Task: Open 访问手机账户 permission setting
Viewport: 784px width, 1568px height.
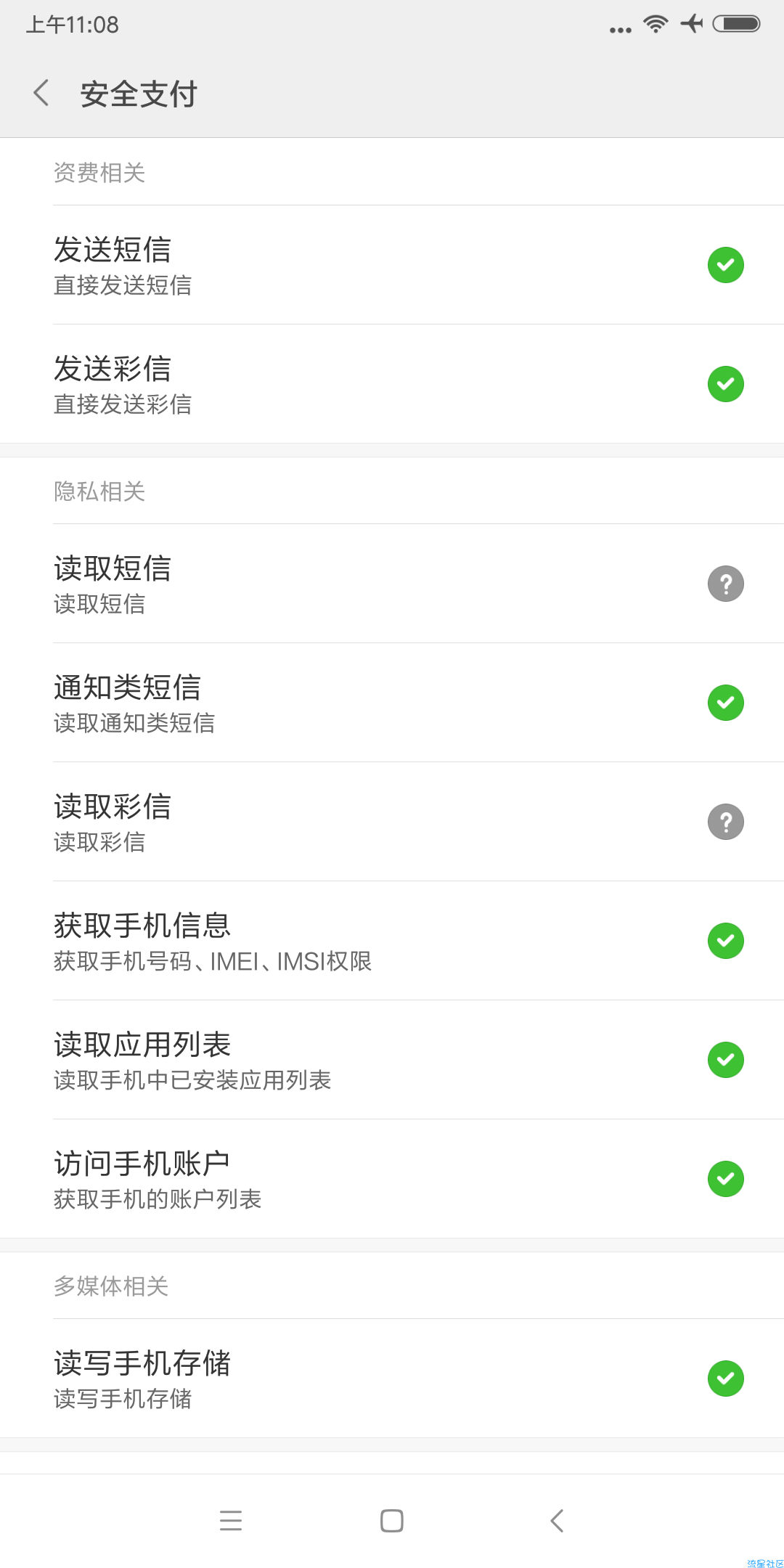Action: pyautogui.click(x=392, y=1179)
